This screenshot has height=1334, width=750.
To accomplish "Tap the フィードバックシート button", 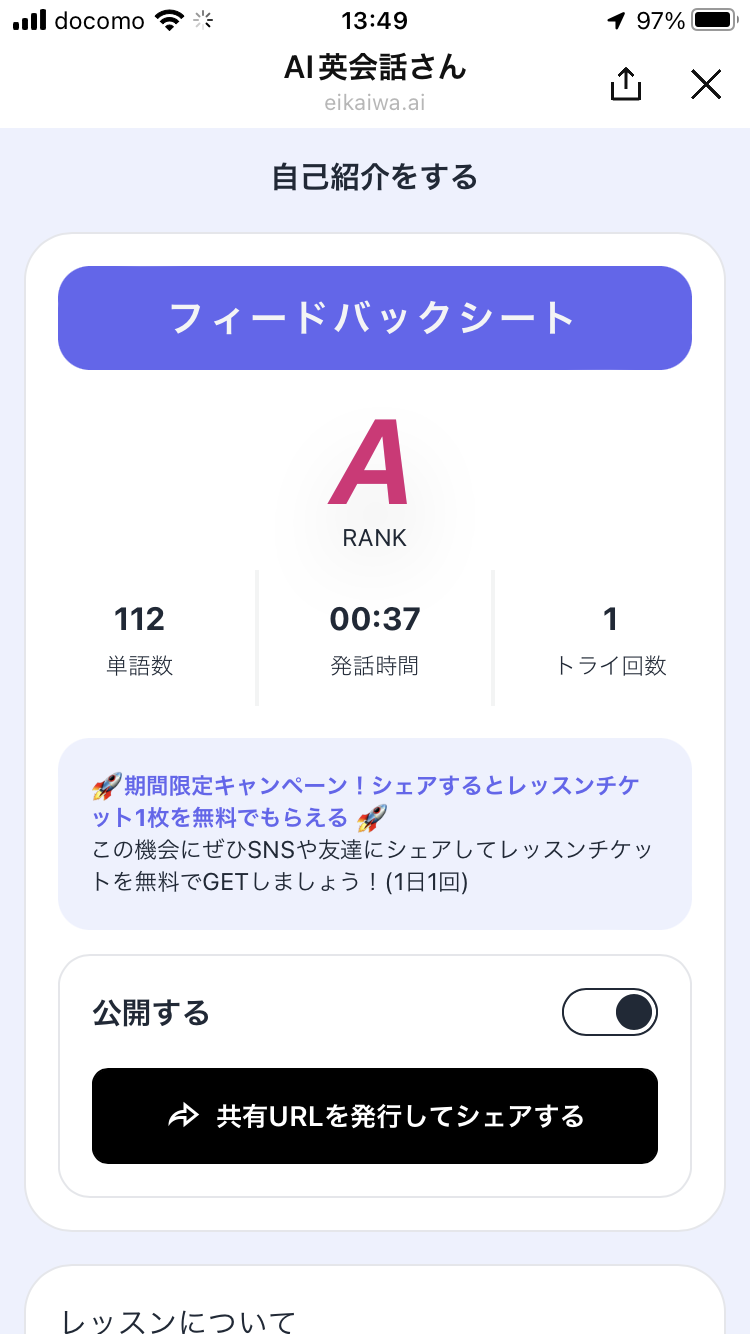I will [x=375, y=318].
